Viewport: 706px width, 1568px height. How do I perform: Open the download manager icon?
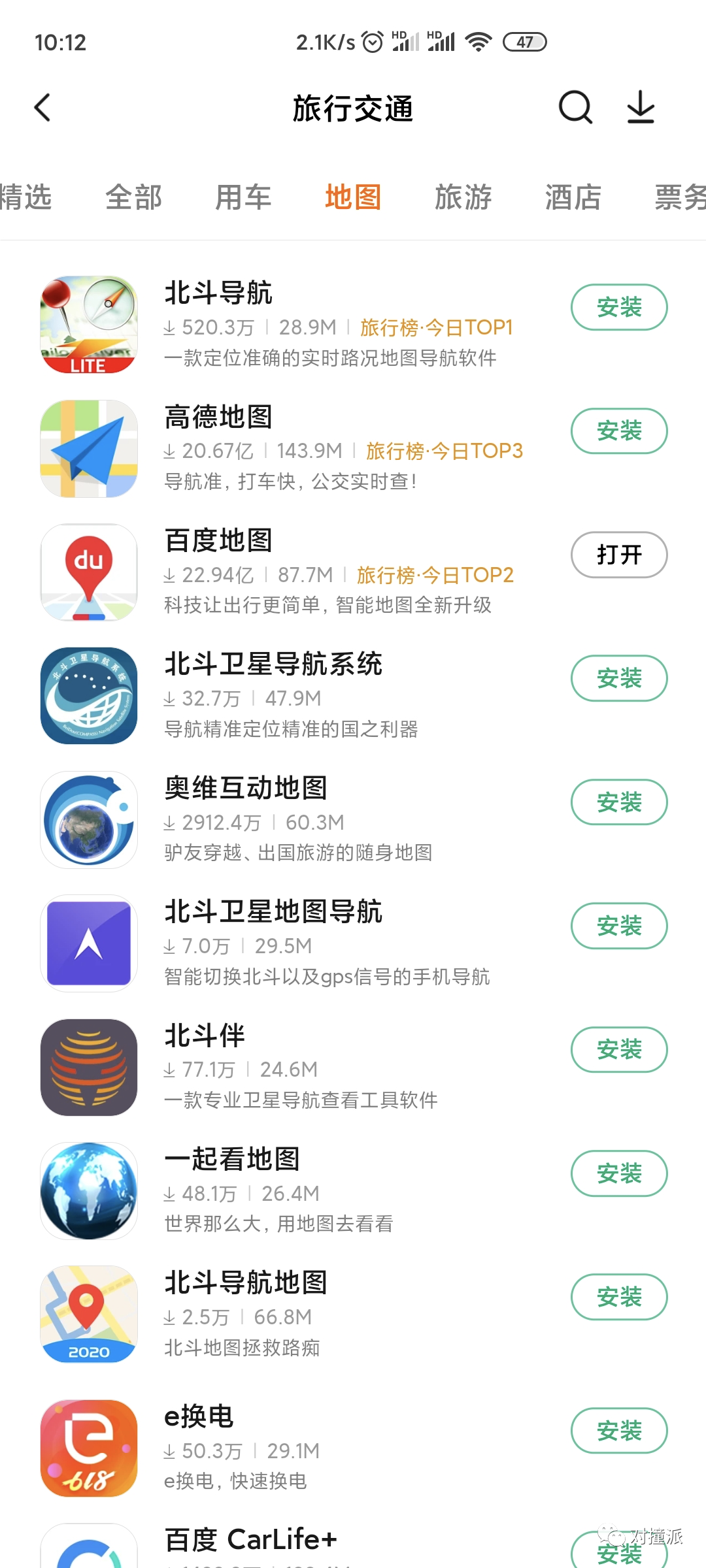(641, 108)
